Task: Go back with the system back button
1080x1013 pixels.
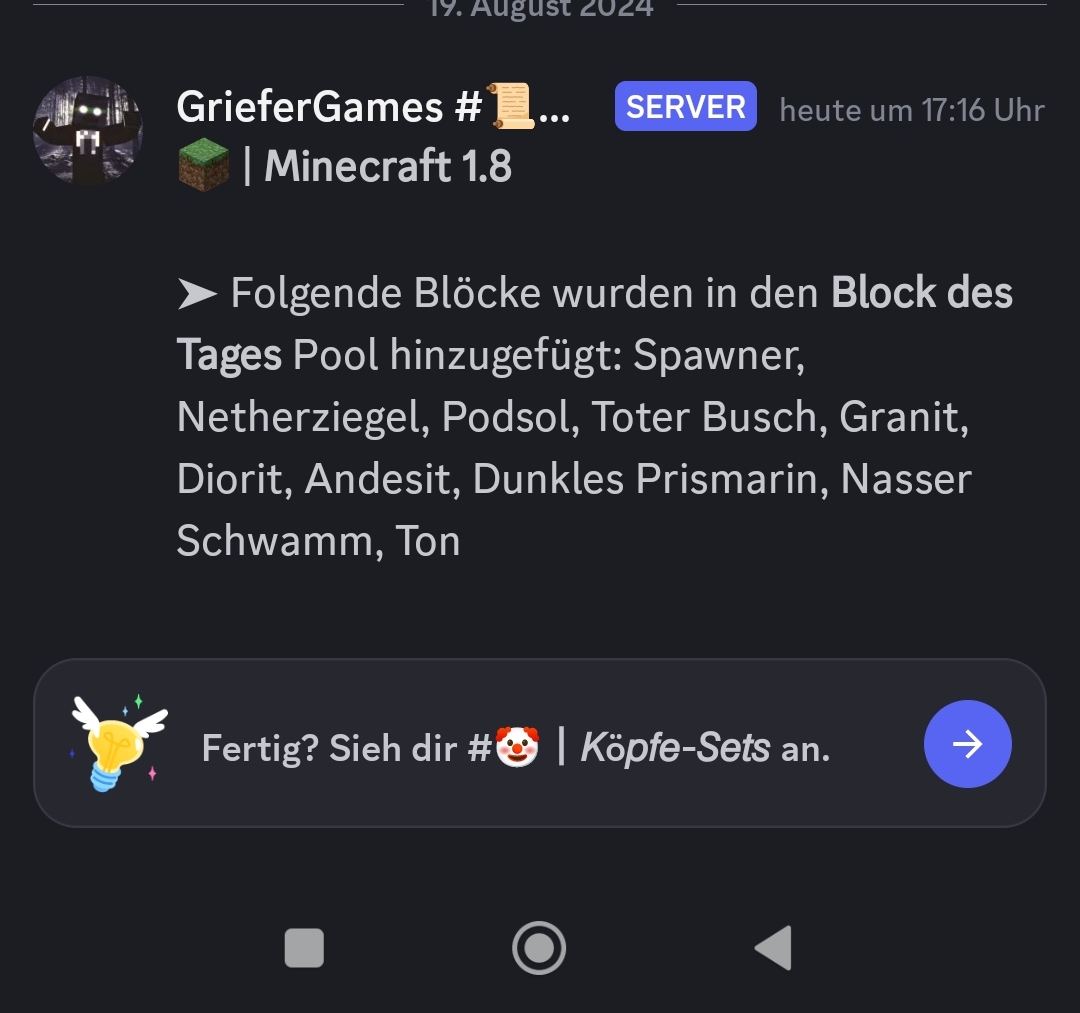Action: (x=774, y=948)
